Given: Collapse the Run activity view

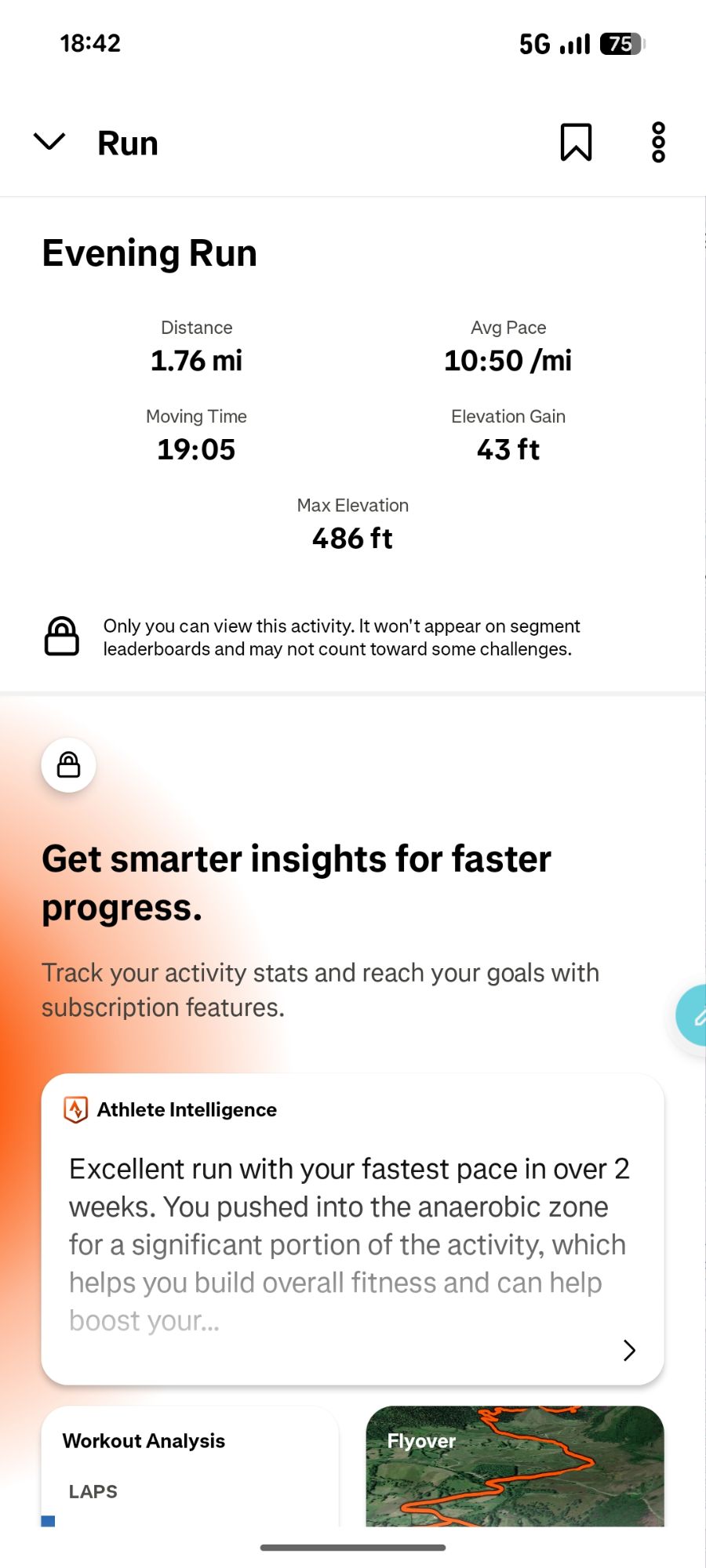Looking at the screenshot, I should [49, 142].
